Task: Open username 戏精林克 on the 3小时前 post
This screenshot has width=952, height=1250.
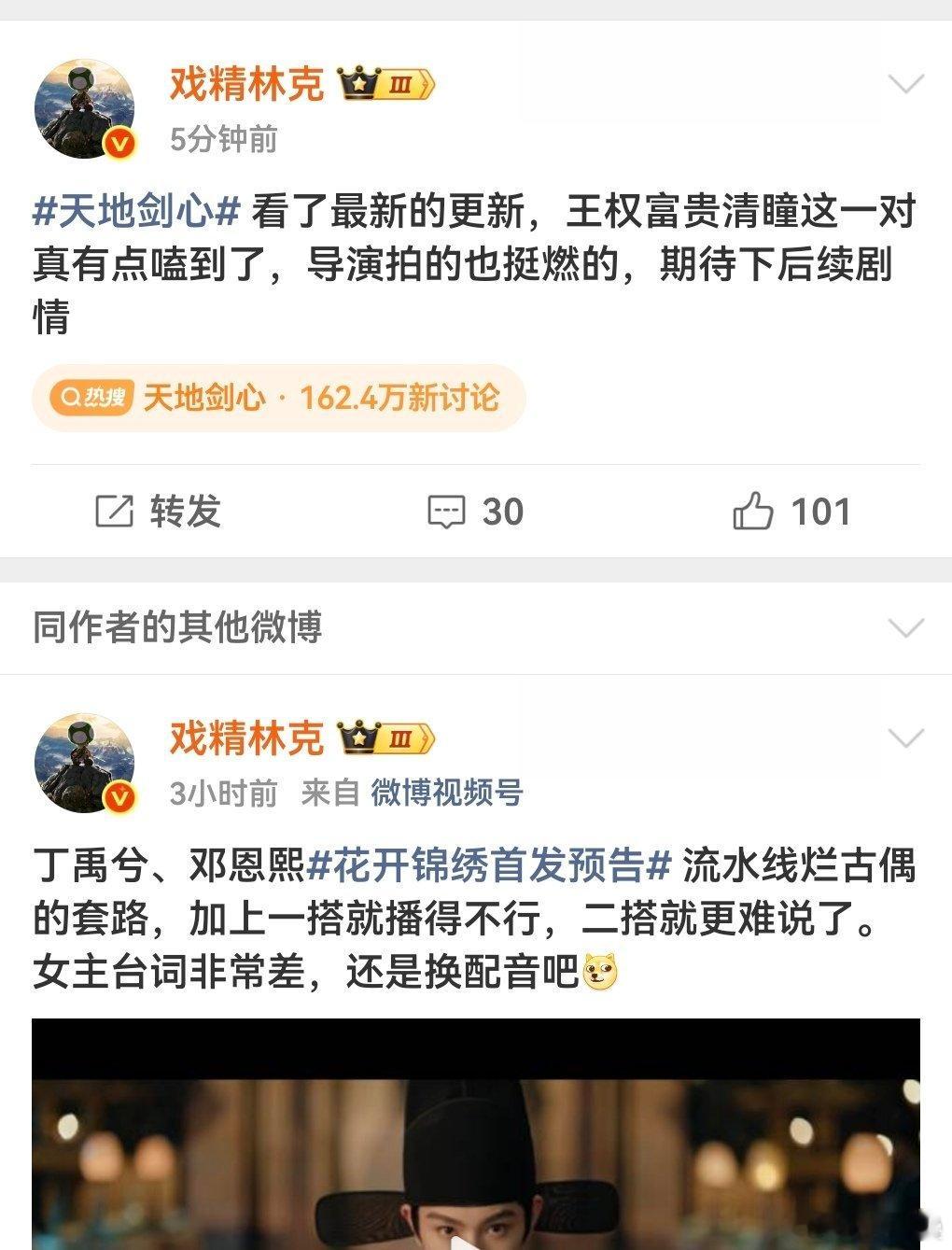Action: pos(246,738)
